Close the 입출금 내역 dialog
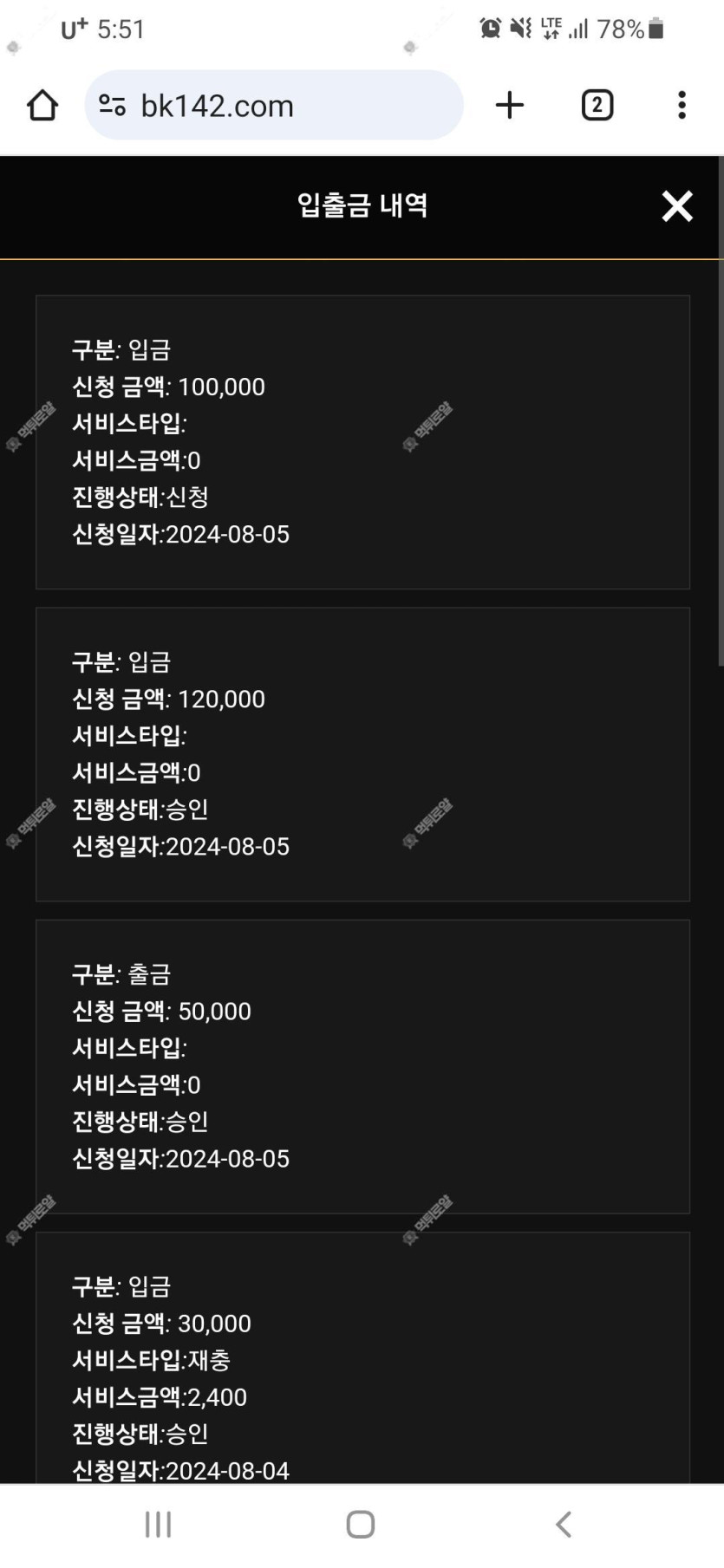This screenshot has height=1568, width=724. [677, 206]
